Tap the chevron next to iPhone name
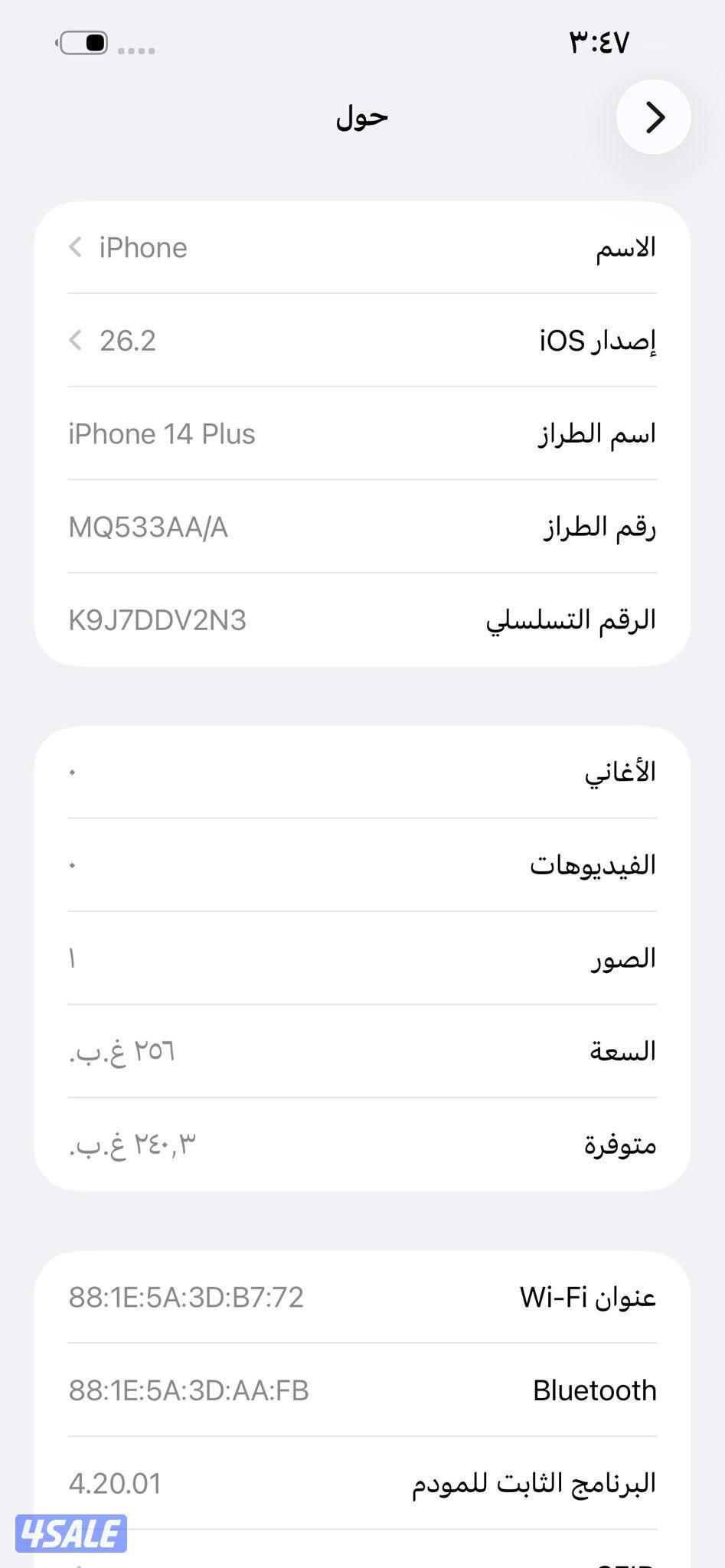The width and height of the screenshot is (725, 1568). pyautogui.click(x=74, y=247)
